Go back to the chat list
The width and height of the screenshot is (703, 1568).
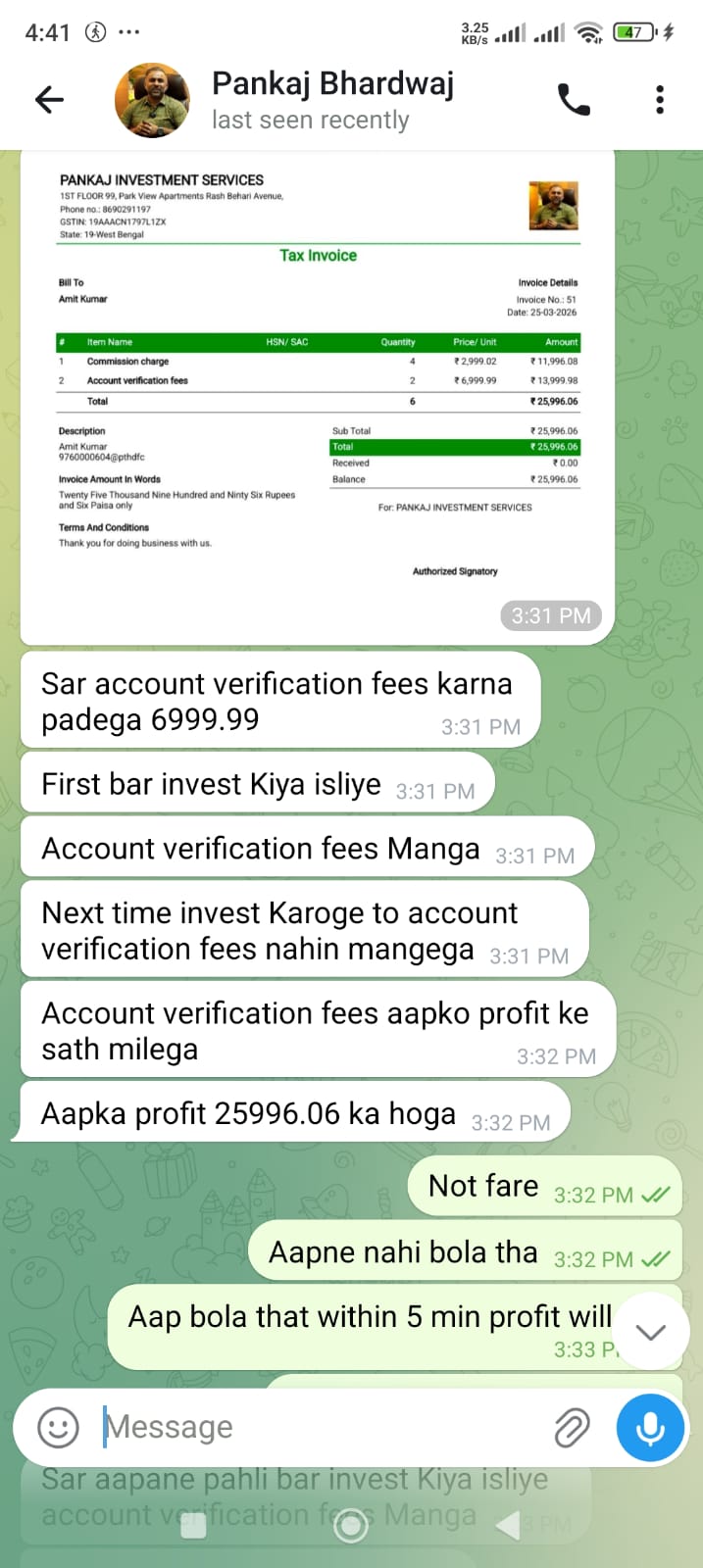click(49, 100)
